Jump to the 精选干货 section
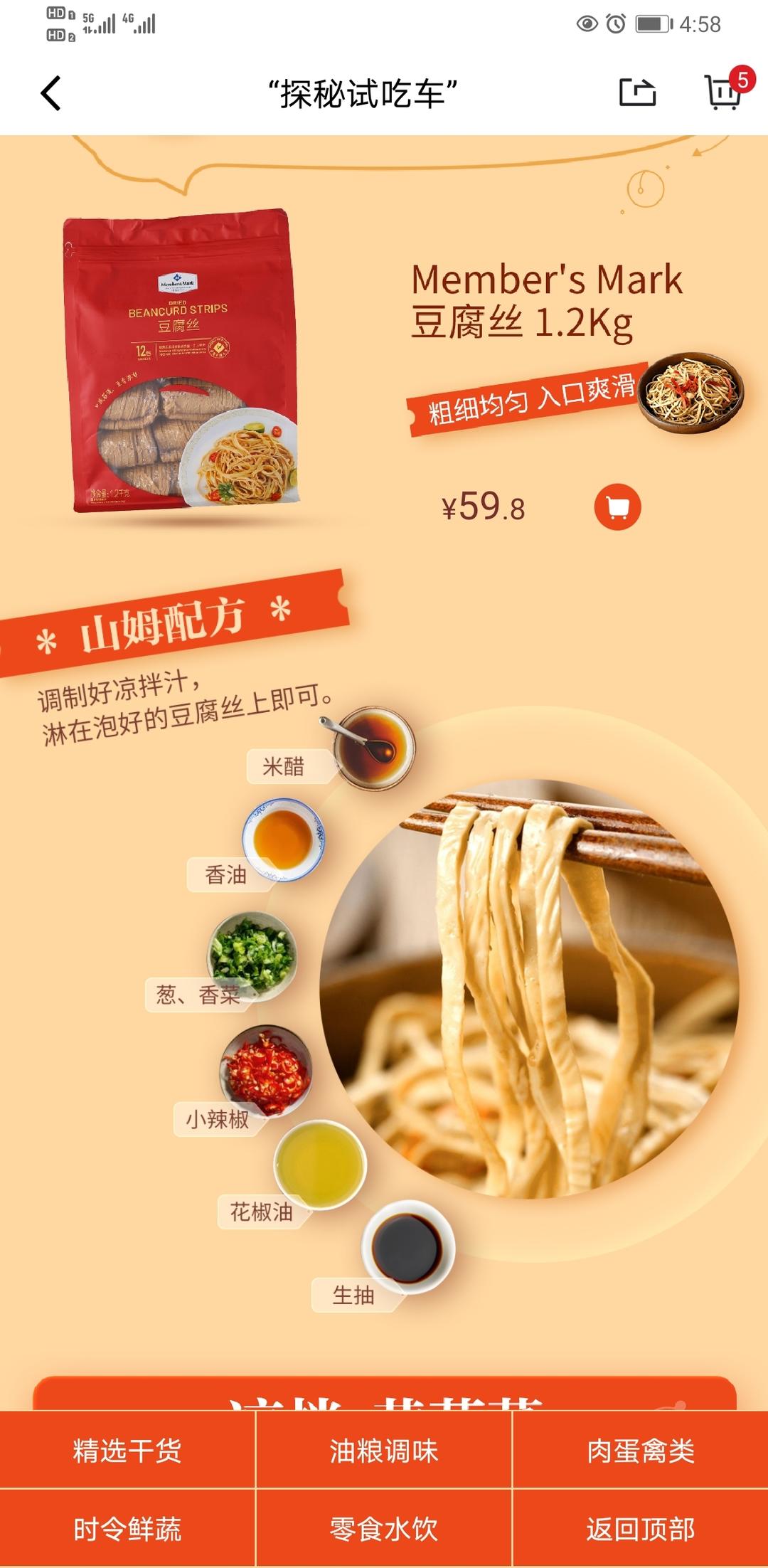 127,1451
